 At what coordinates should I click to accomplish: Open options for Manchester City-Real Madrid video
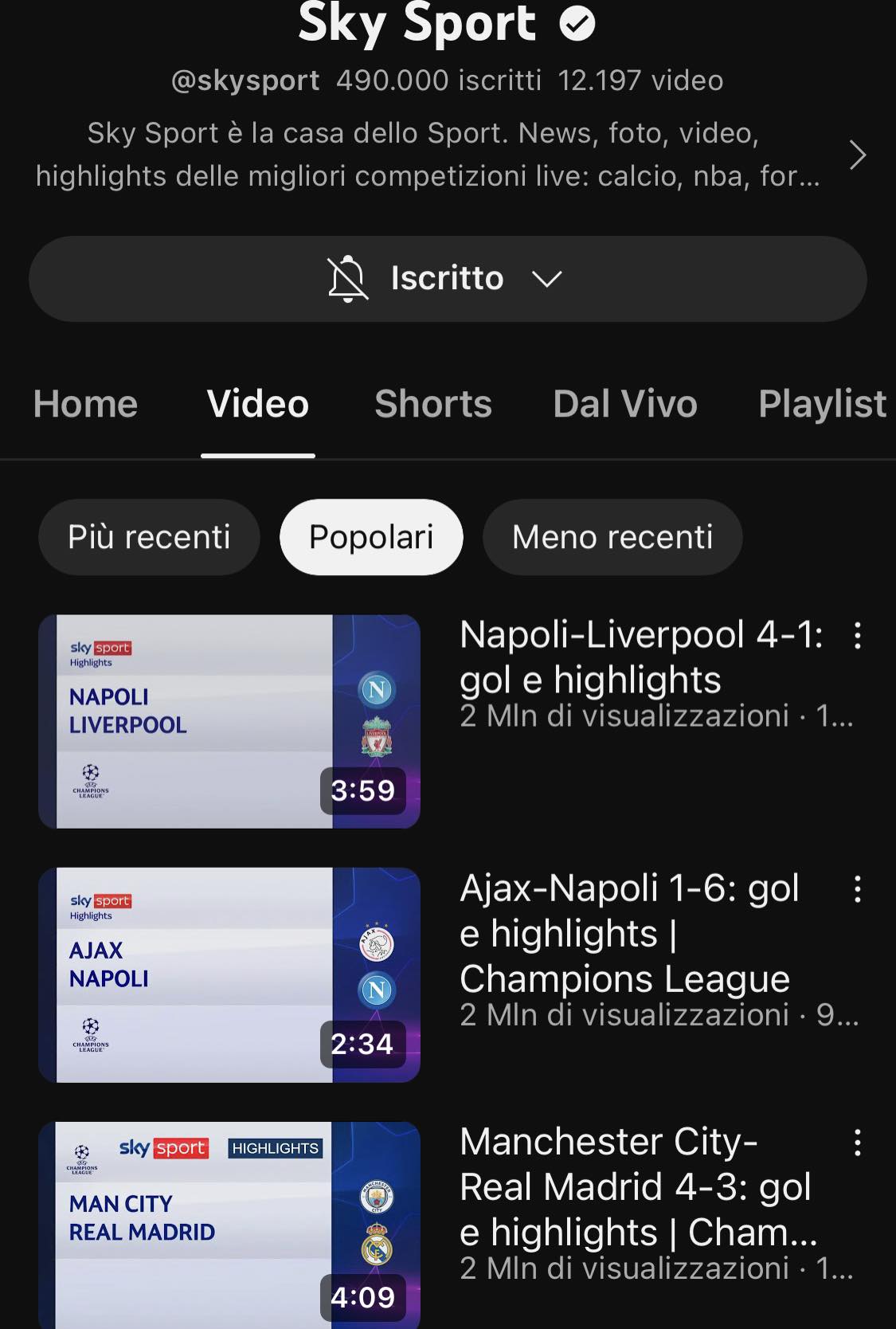point(857,1143)
